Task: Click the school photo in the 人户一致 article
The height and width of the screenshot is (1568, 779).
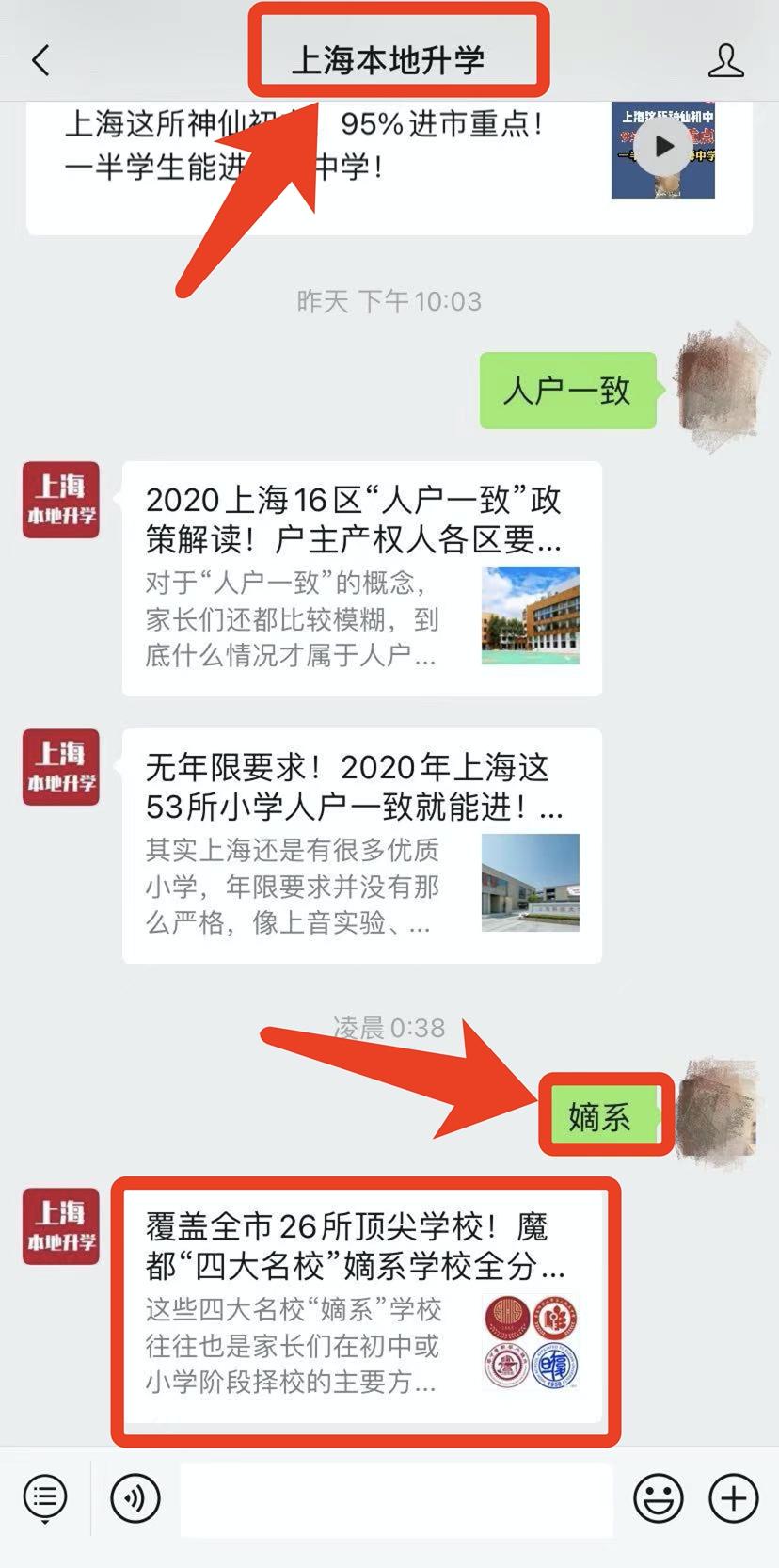Action: [530, 616]
